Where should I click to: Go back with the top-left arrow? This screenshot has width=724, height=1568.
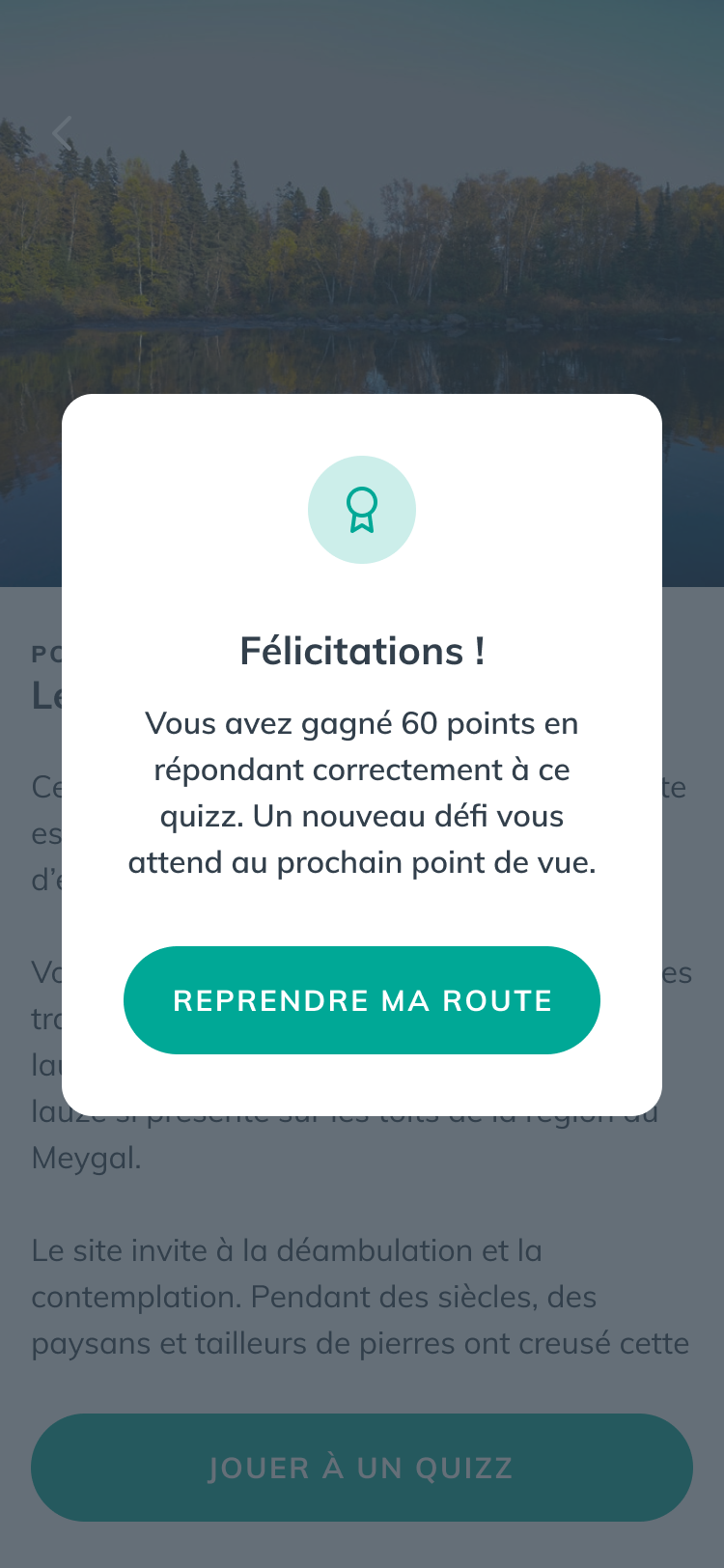(63, 133)
